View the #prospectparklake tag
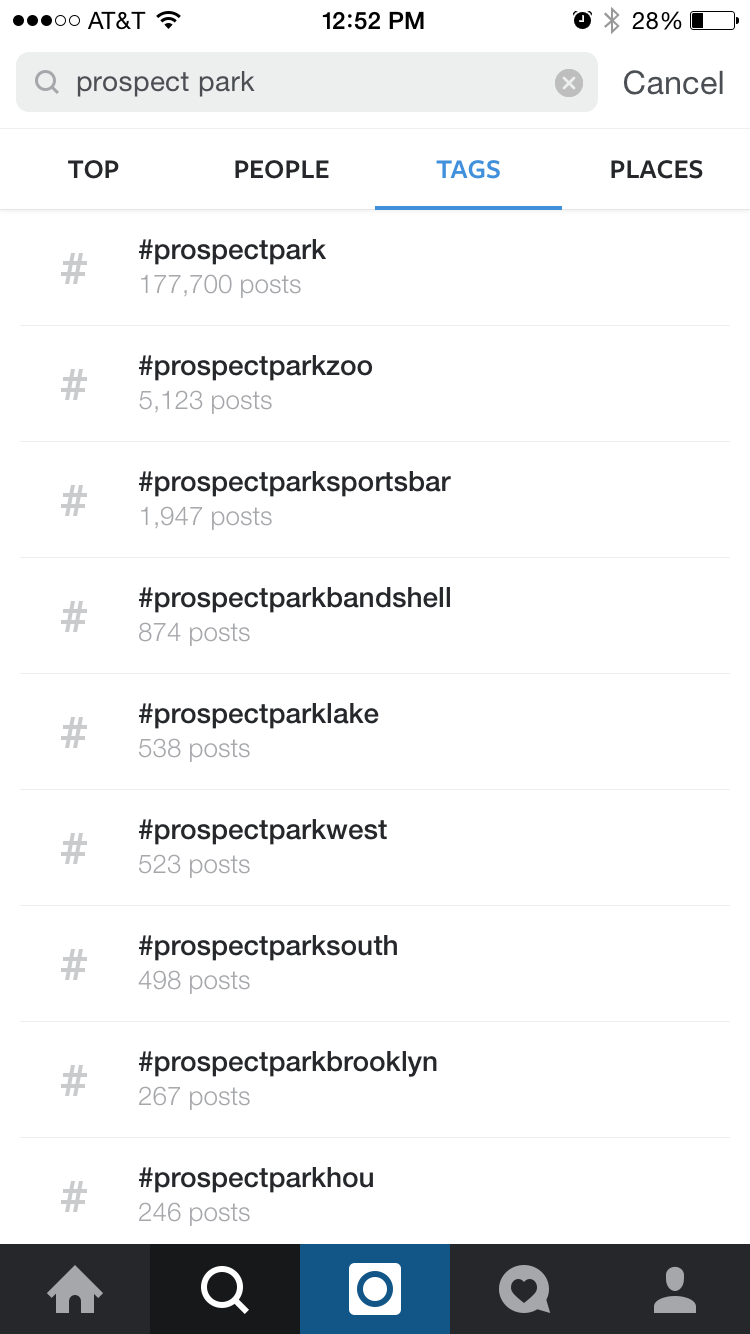Viewport: 750px width, 1334px height. click(375, 732)
